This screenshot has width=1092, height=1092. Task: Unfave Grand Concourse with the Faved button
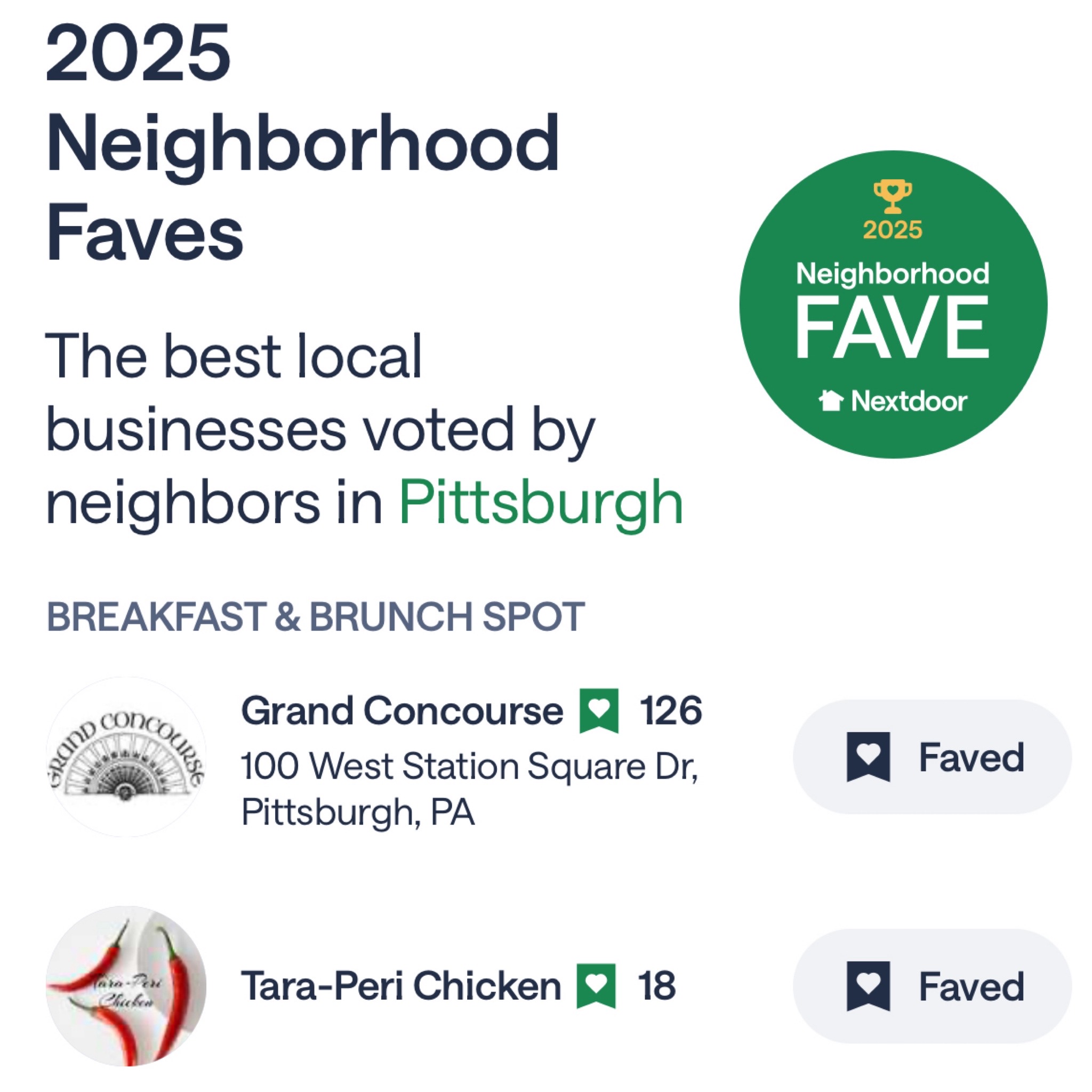pos(932,757)
